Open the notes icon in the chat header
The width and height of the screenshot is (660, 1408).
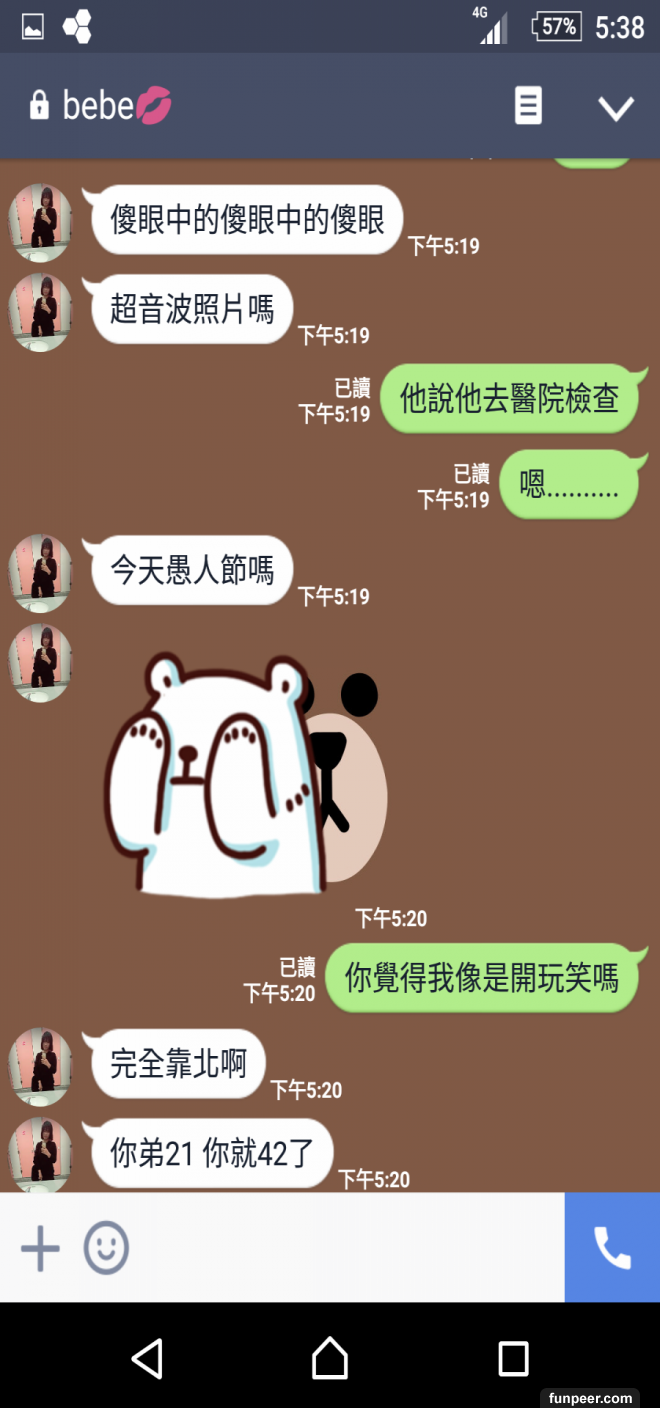click(528, 105)
